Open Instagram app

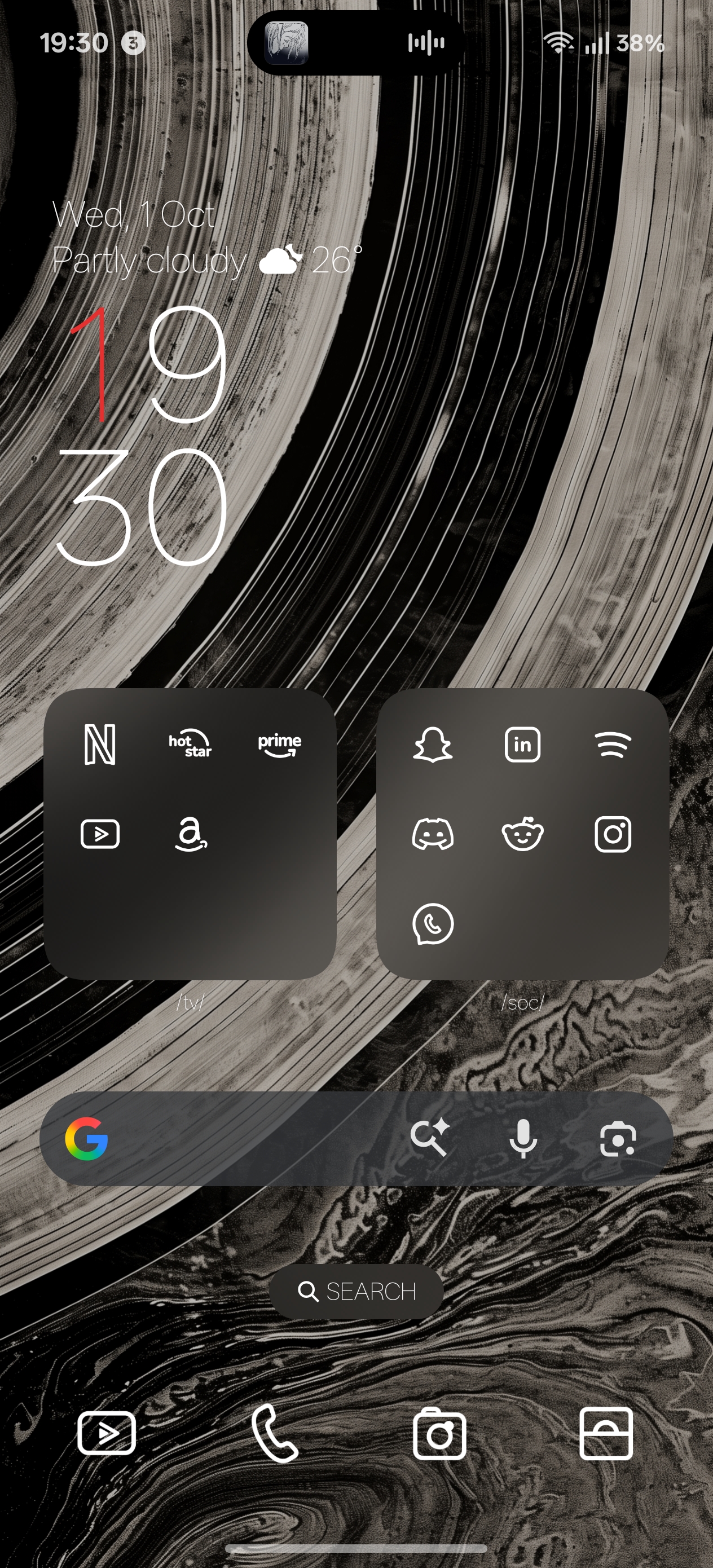pos(613,834)
